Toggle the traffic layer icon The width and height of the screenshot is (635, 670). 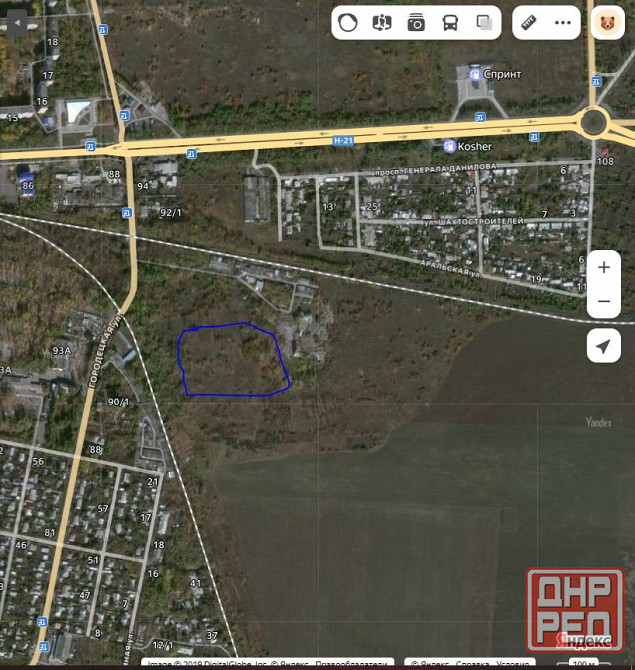(348, 22)
